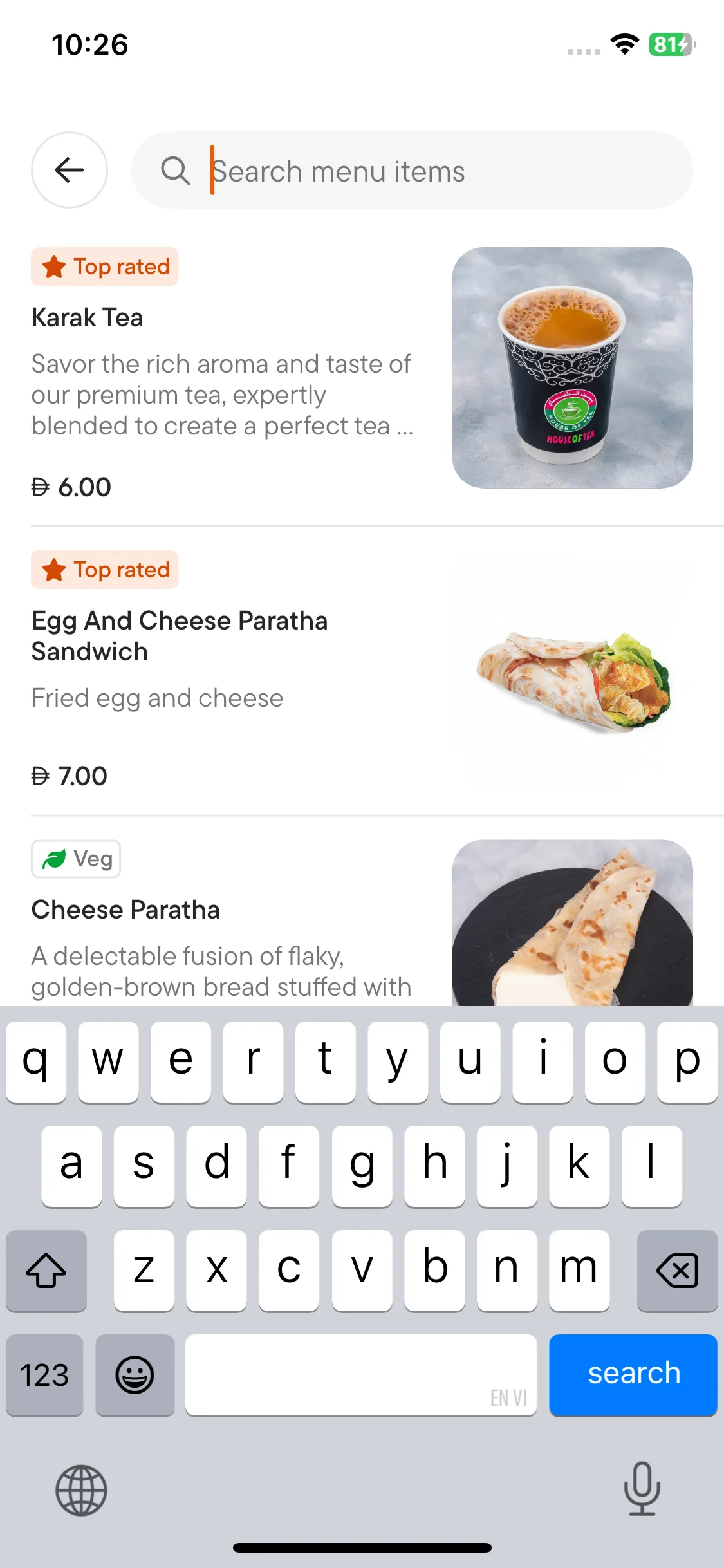Open the Karak Tea menu item
The height and width of the screenshot is (1568, 724).
point(88,318)
